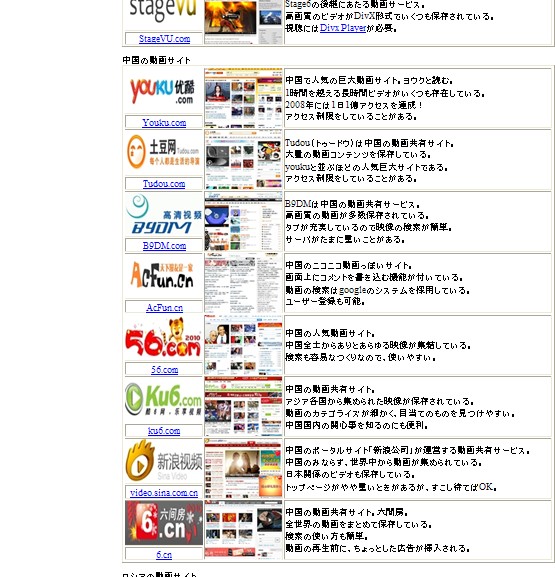555x577 pixels.
Task: Open the StageVU.com link
Action: tap(165, 39)
